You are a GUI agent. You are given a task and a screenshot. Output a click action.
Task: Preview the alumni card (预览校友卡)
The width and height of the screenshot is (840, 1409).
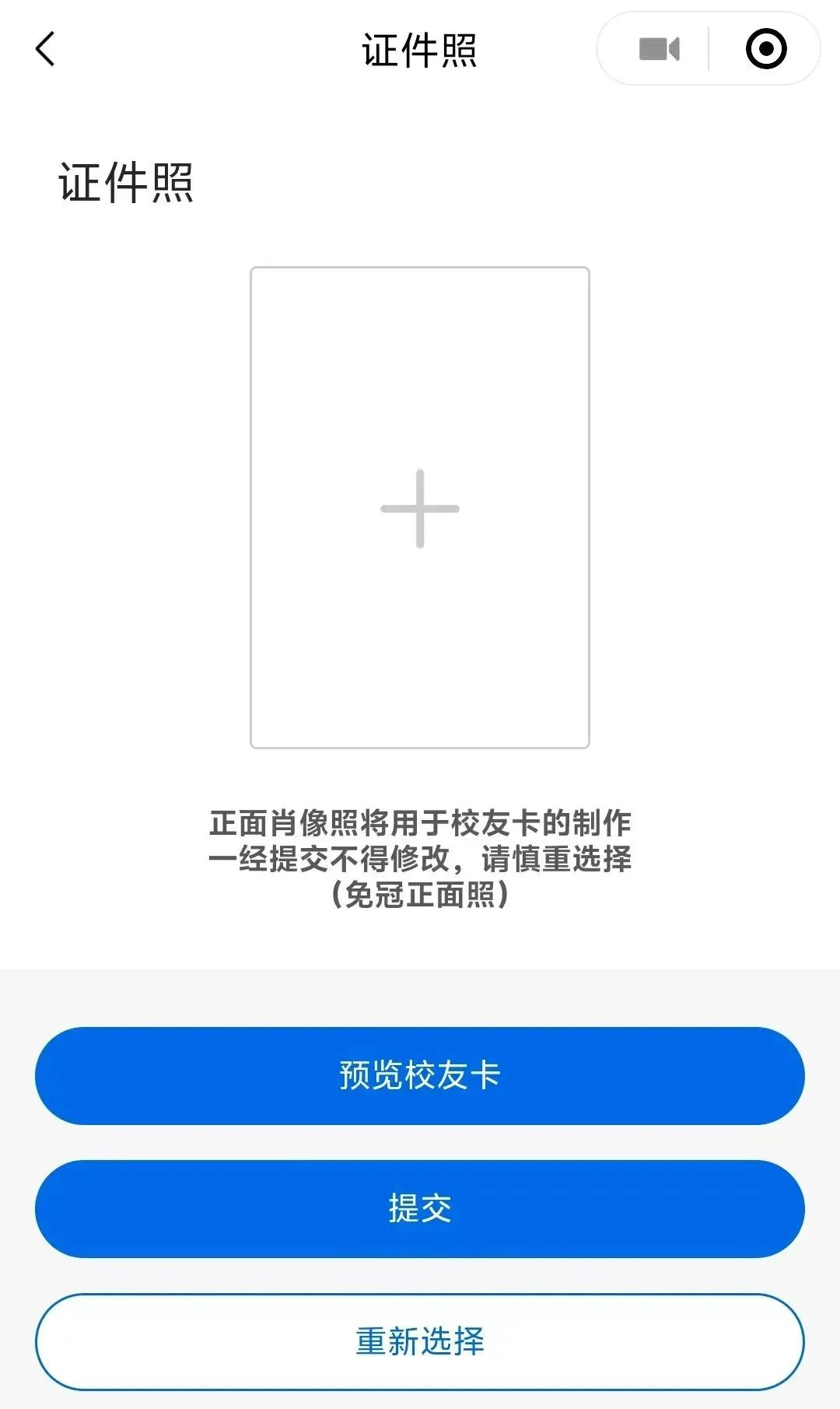420,1075
